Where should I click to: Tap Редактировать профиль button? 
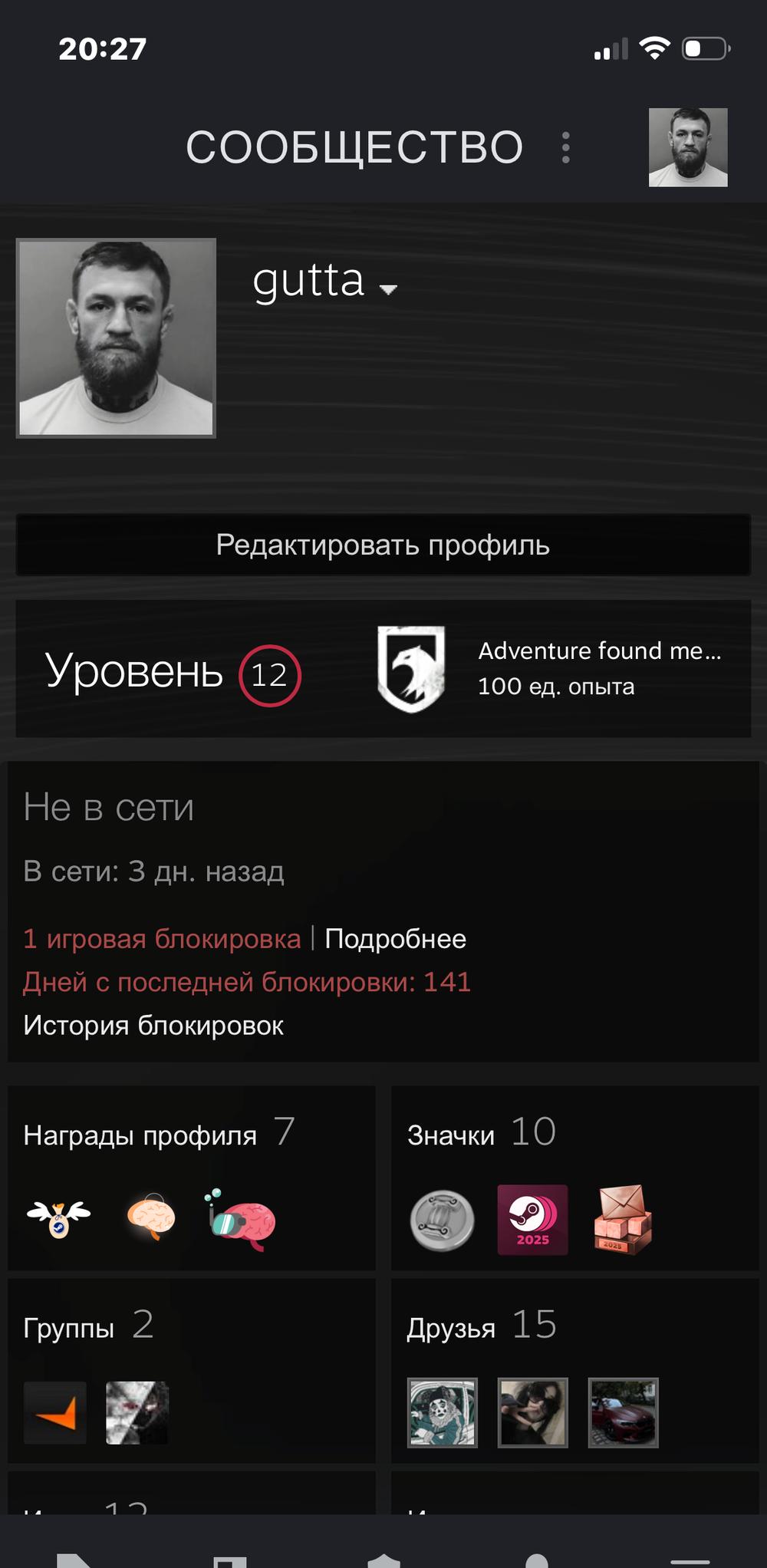coord(383,545)
